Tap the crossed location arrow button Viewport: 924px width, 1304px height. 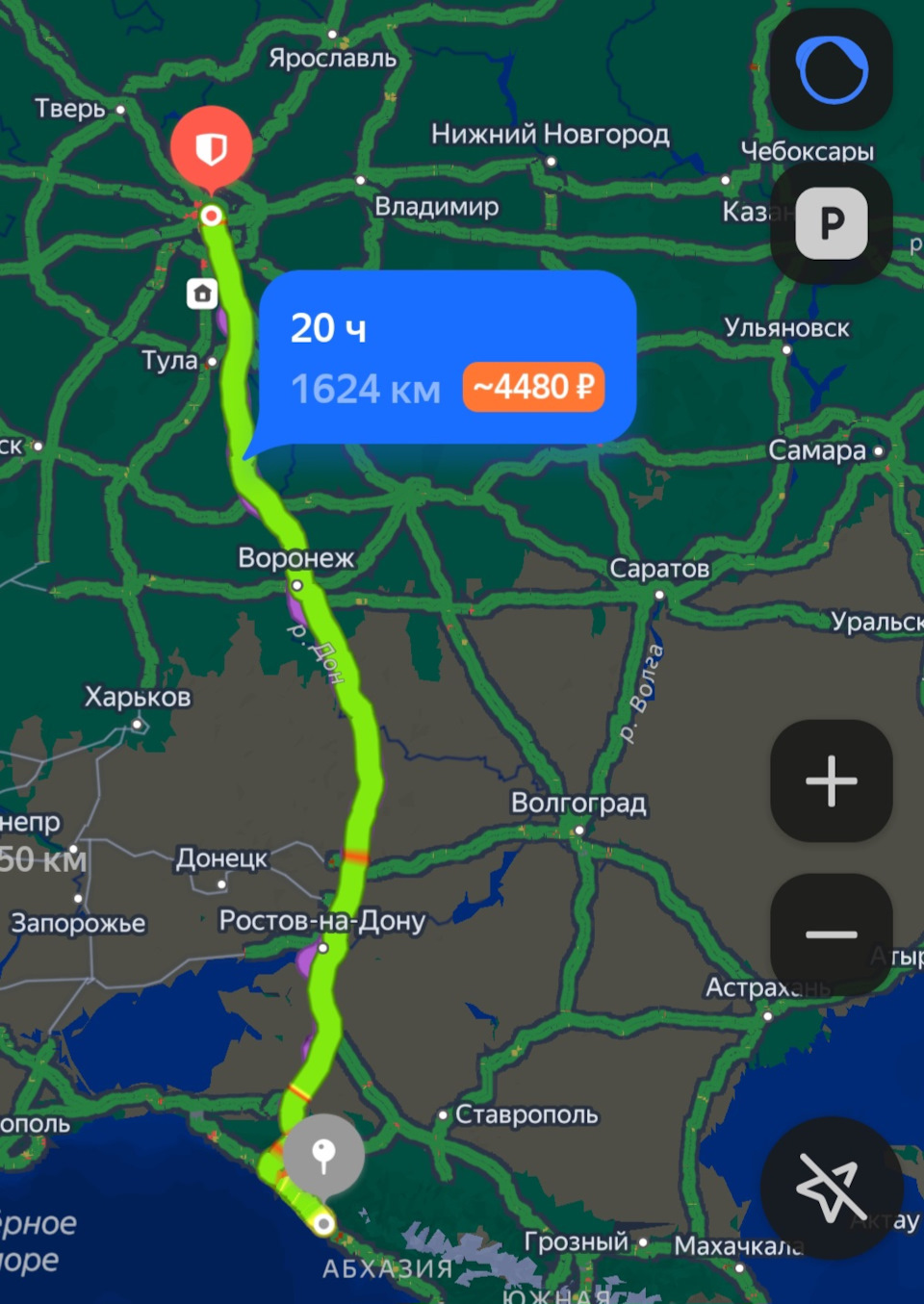832,1188
